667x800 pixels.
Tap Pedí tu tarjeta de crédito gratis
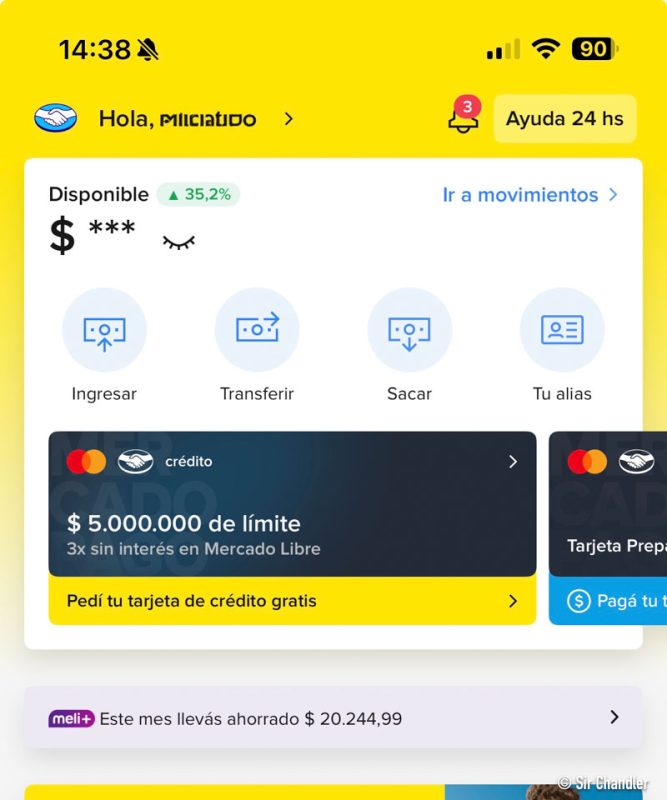(292, 601)
